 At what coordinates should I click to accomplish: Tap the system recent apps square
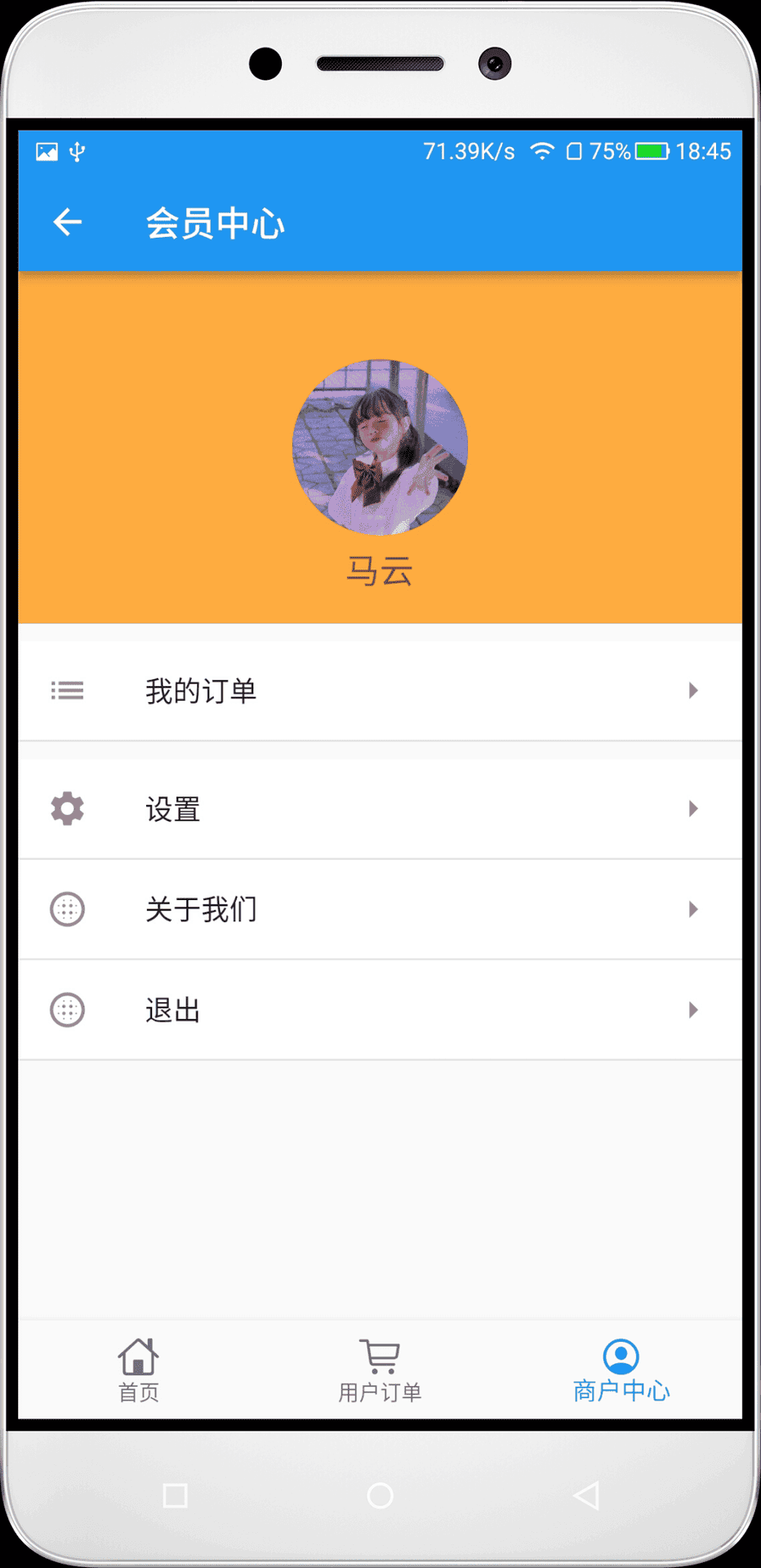coord(176,1495)
